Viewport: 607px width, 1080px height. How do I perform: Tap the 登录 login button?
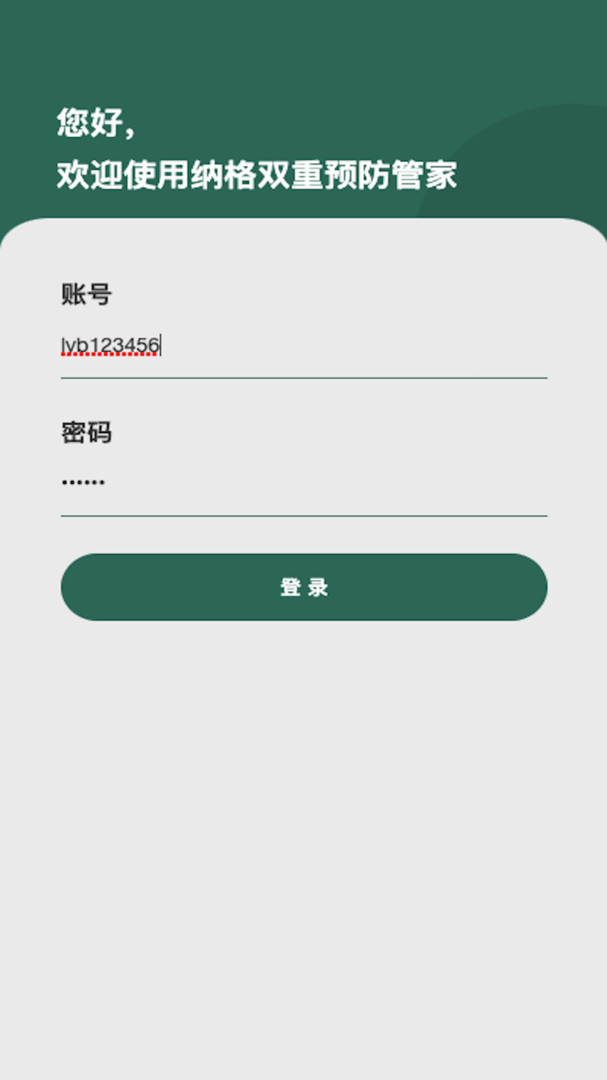pyautogui.click(x=303, y=587)
